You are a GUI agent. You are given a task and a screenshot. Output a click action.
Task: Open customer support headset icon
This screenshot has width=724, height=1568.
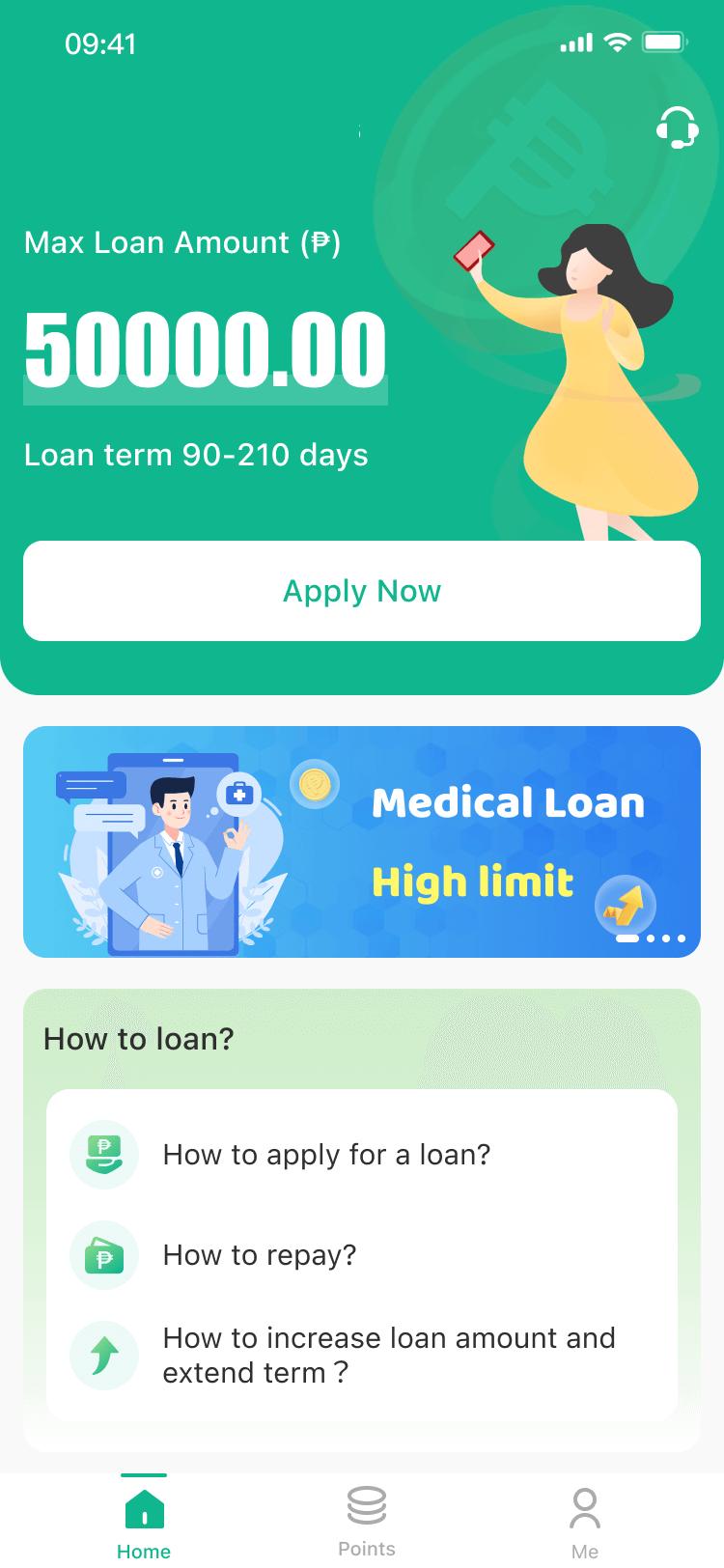(x=677, y=128)
